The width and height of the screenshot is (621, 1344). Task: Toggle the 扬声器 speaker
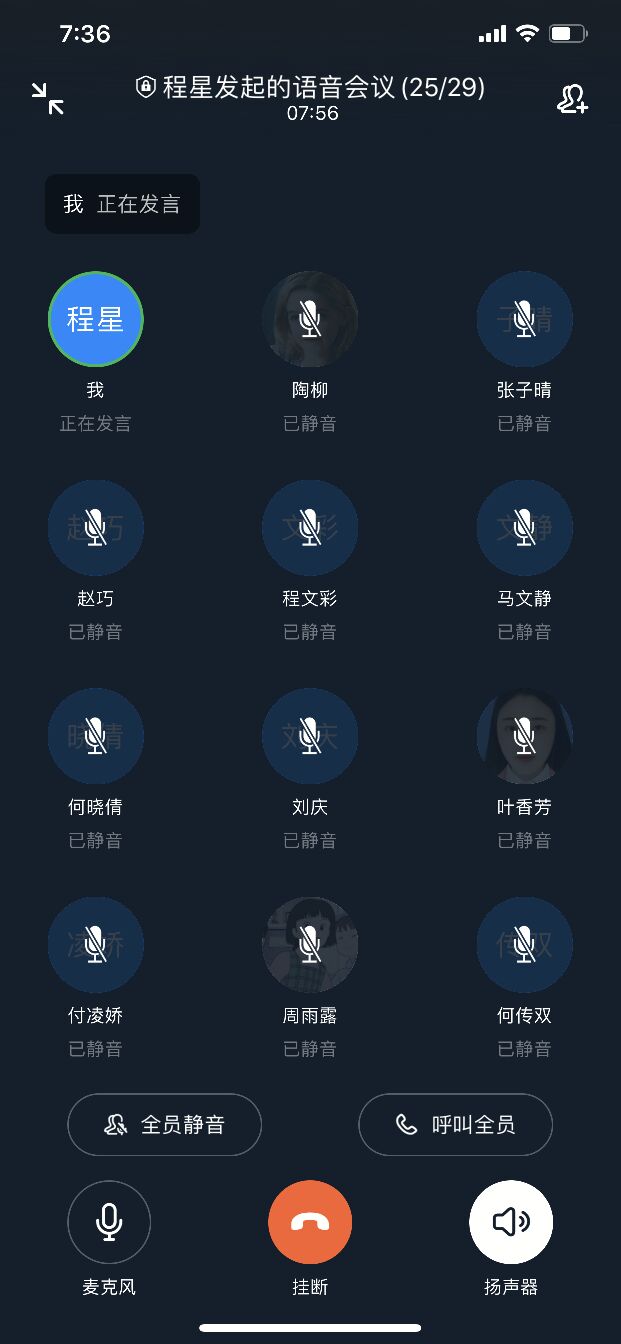pos(511,1222)
